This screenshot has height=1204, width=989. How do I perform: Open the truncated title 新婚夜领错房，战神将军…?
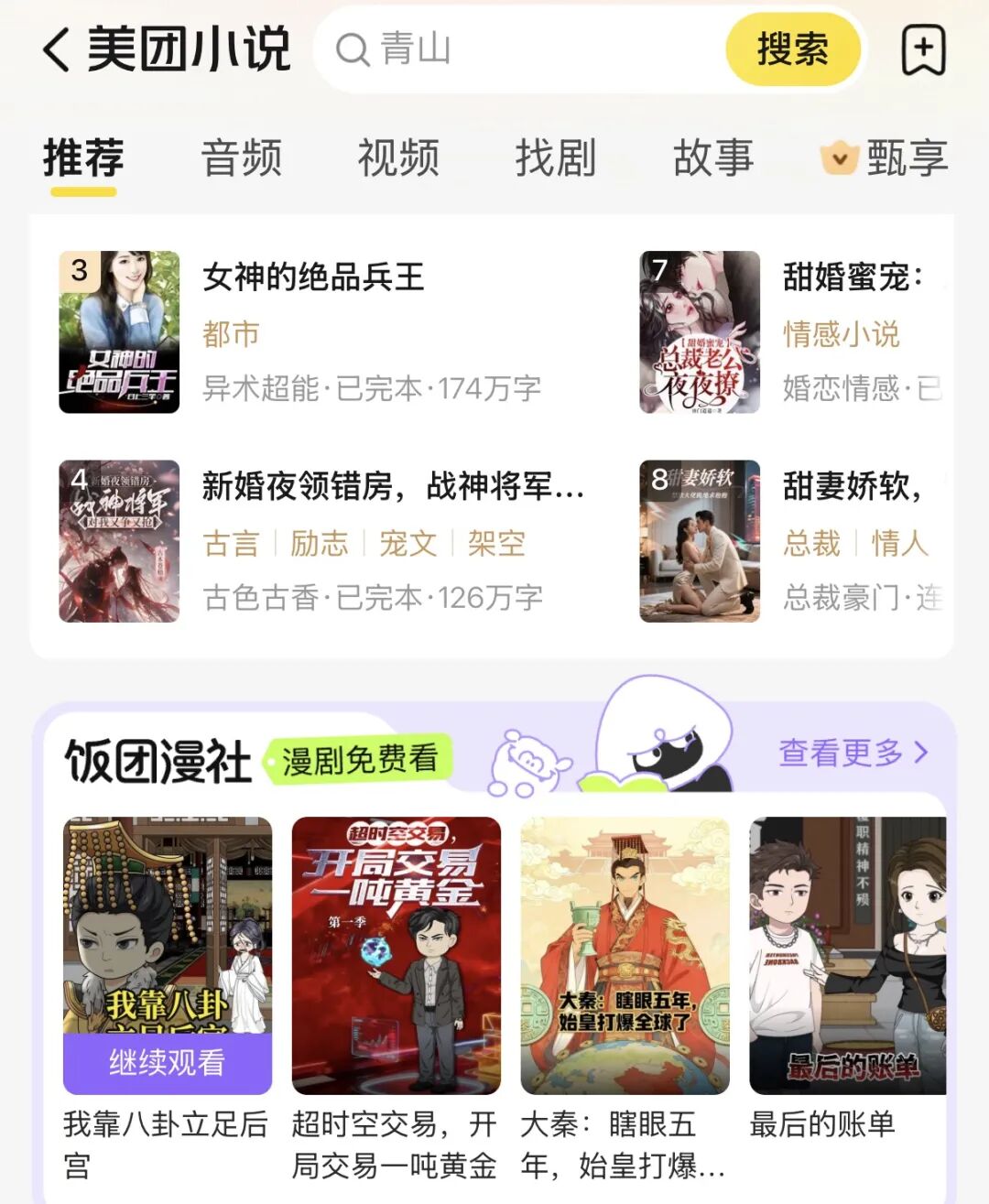(x=394, y=487)
